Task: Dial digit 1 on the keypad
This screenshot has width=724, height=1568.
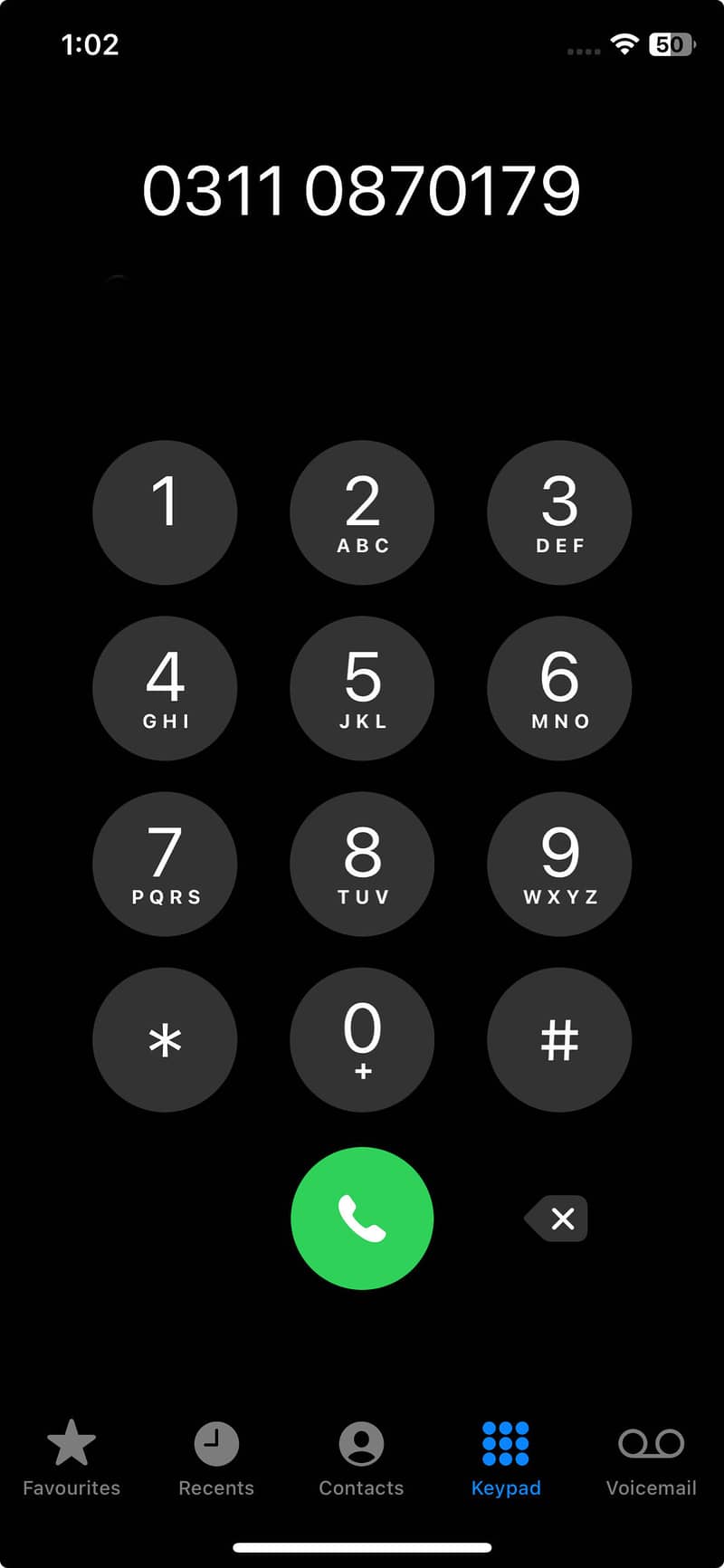Action: point(165,512)
